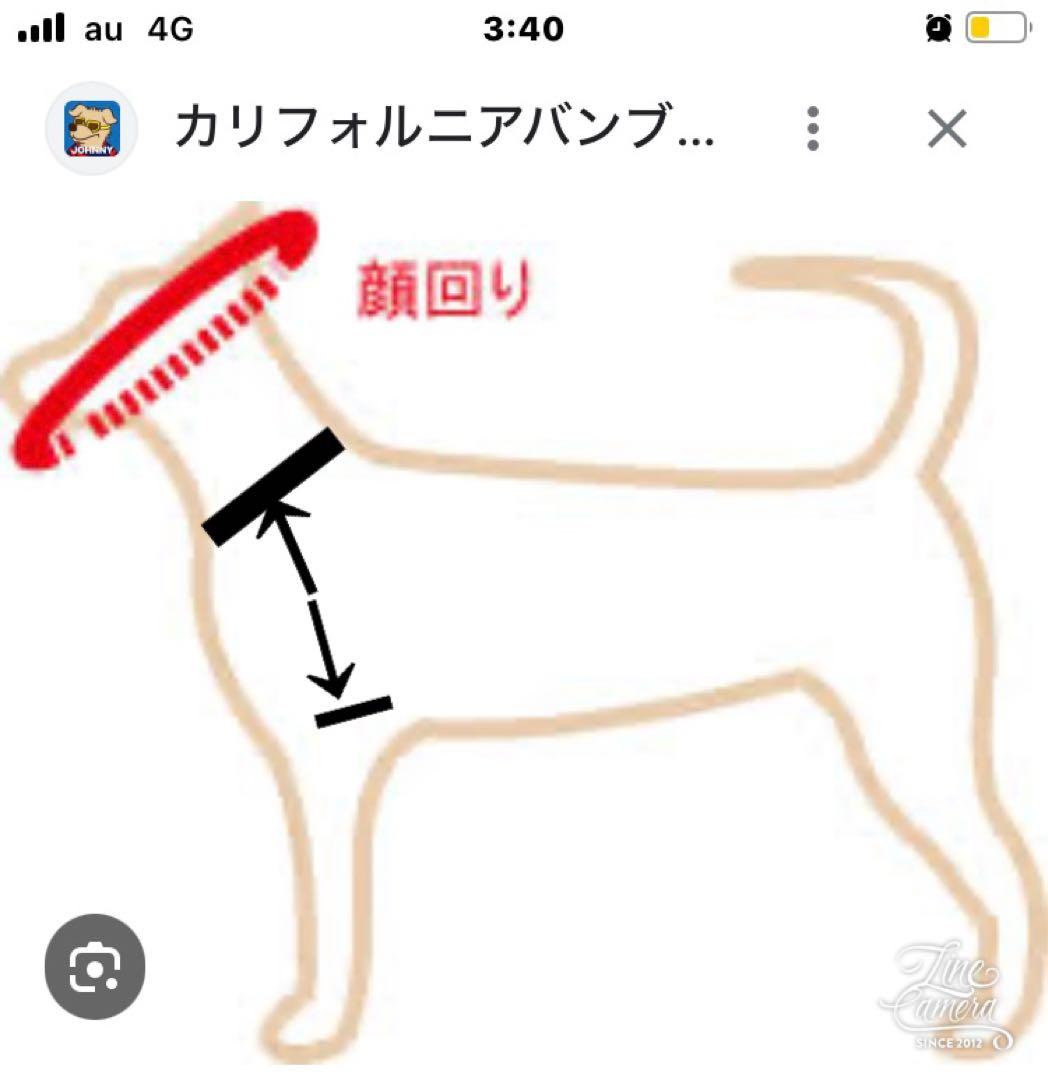Image resolution: width=1048 pixels, height=1080 pixels.
Task: Select the alarm clock status icon
Action: [940, 29]
